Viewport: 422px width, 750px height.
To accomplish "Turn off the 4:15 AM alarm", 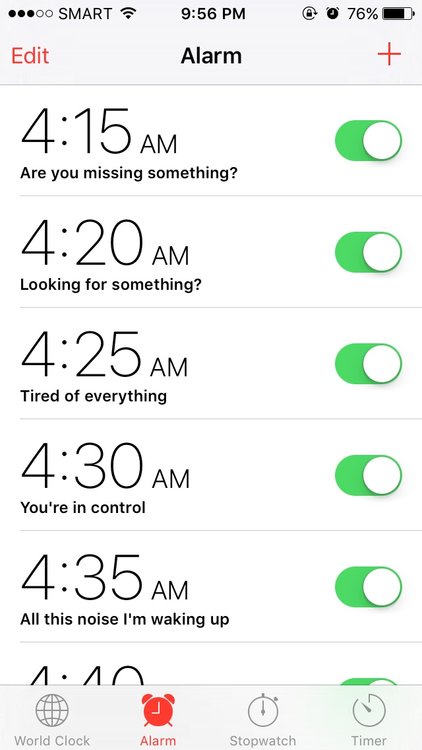I will point(368,141).
